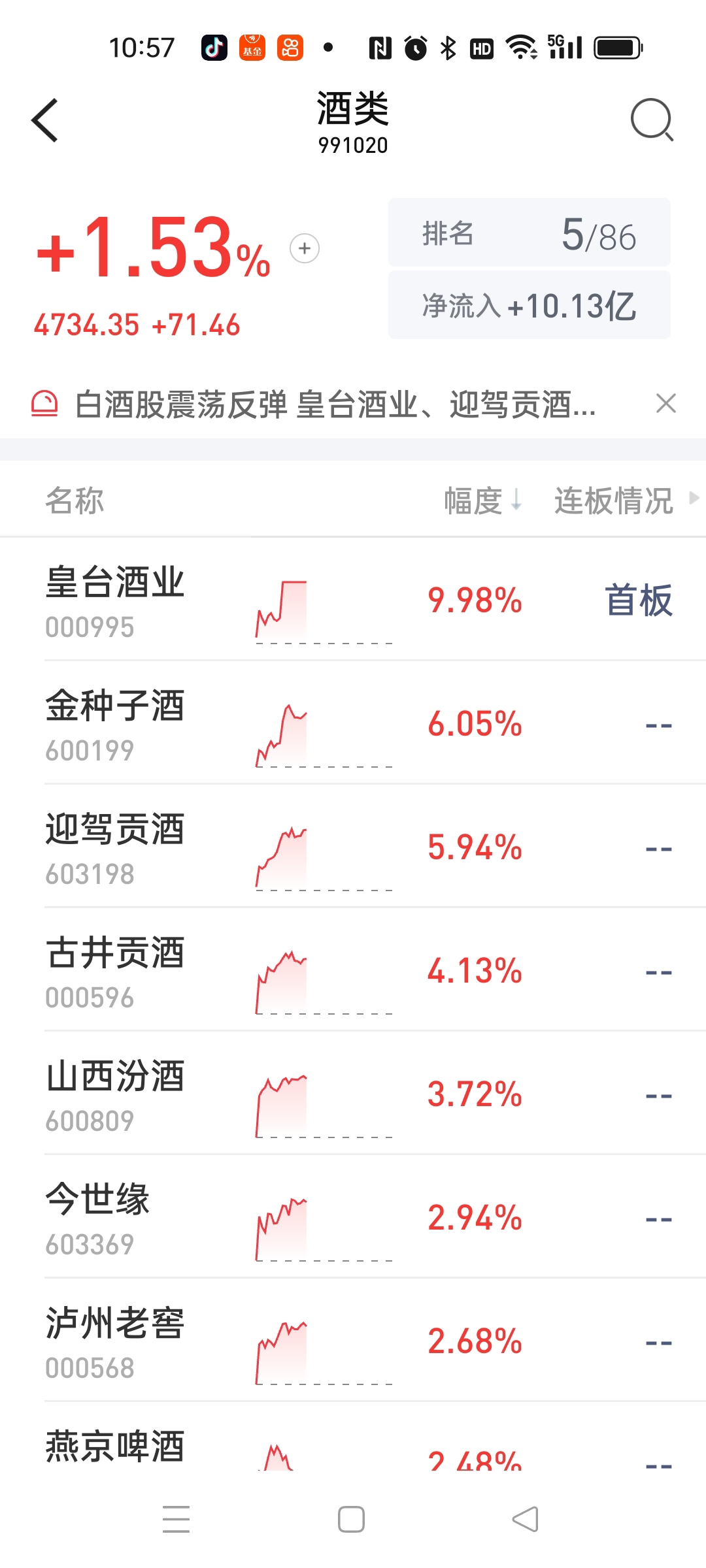This screenshot has width=706, height=1568.
Task: Sort the stock list by 幅度
Action: pos(482,501)
